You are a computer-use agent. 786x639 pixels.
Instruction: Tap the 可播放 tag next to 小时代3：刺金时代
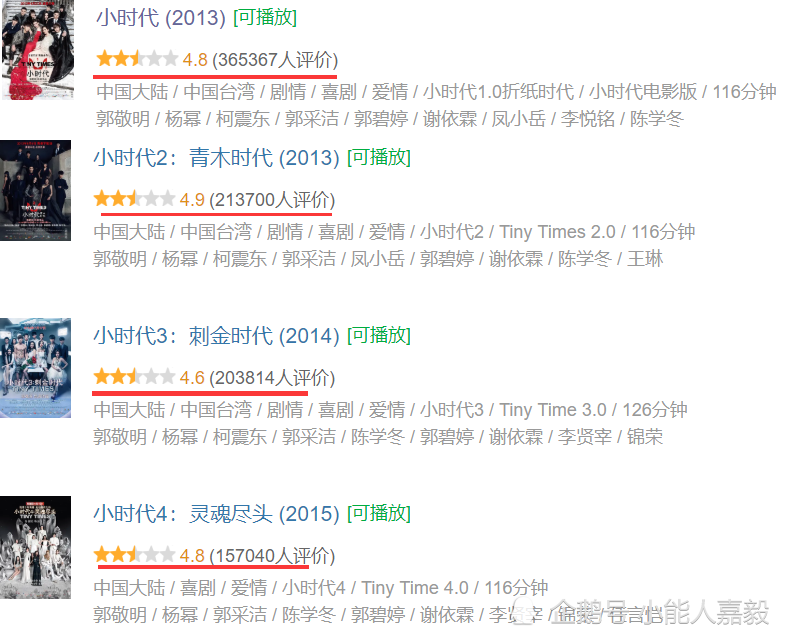(379, 336)
